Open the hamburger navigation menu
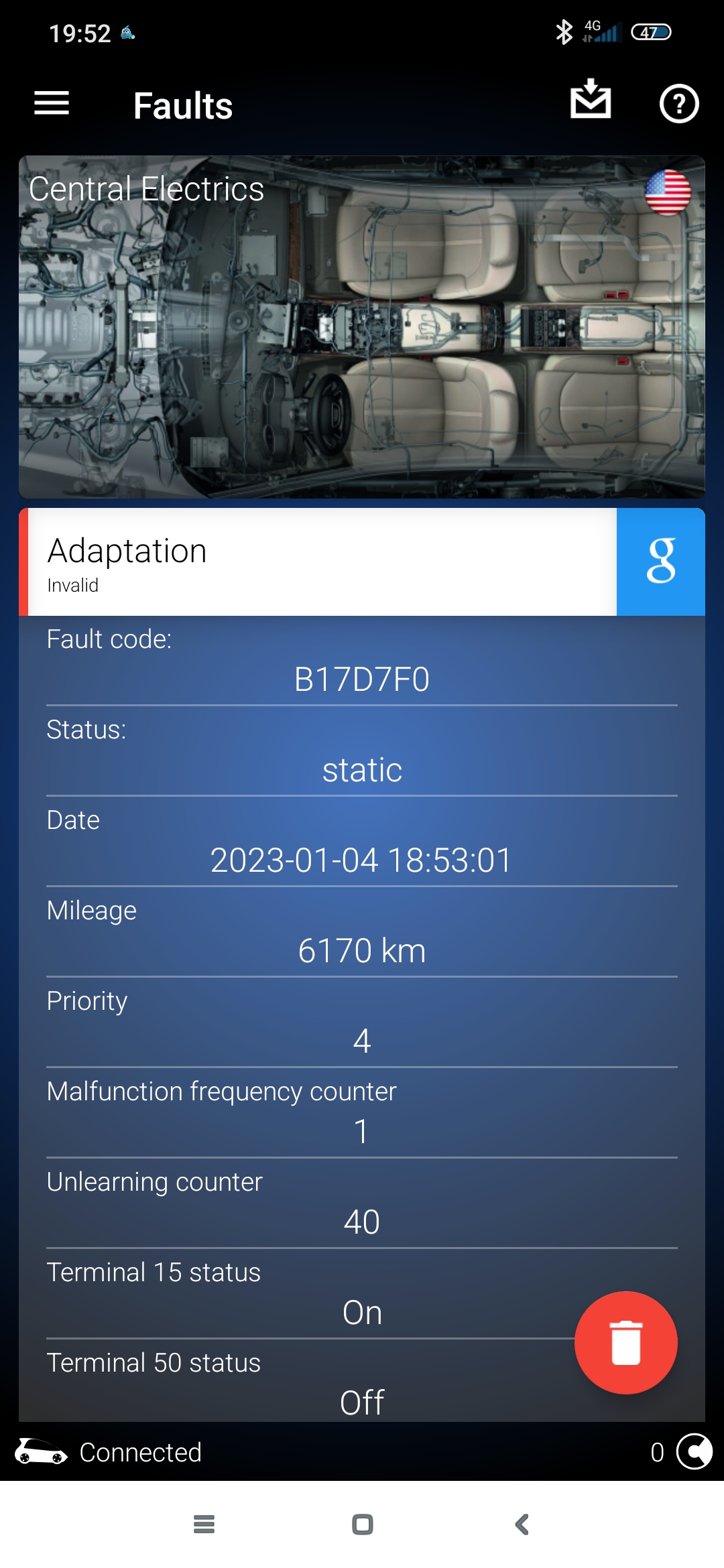This screenshot has height=1568, width=724. point(52,104)
